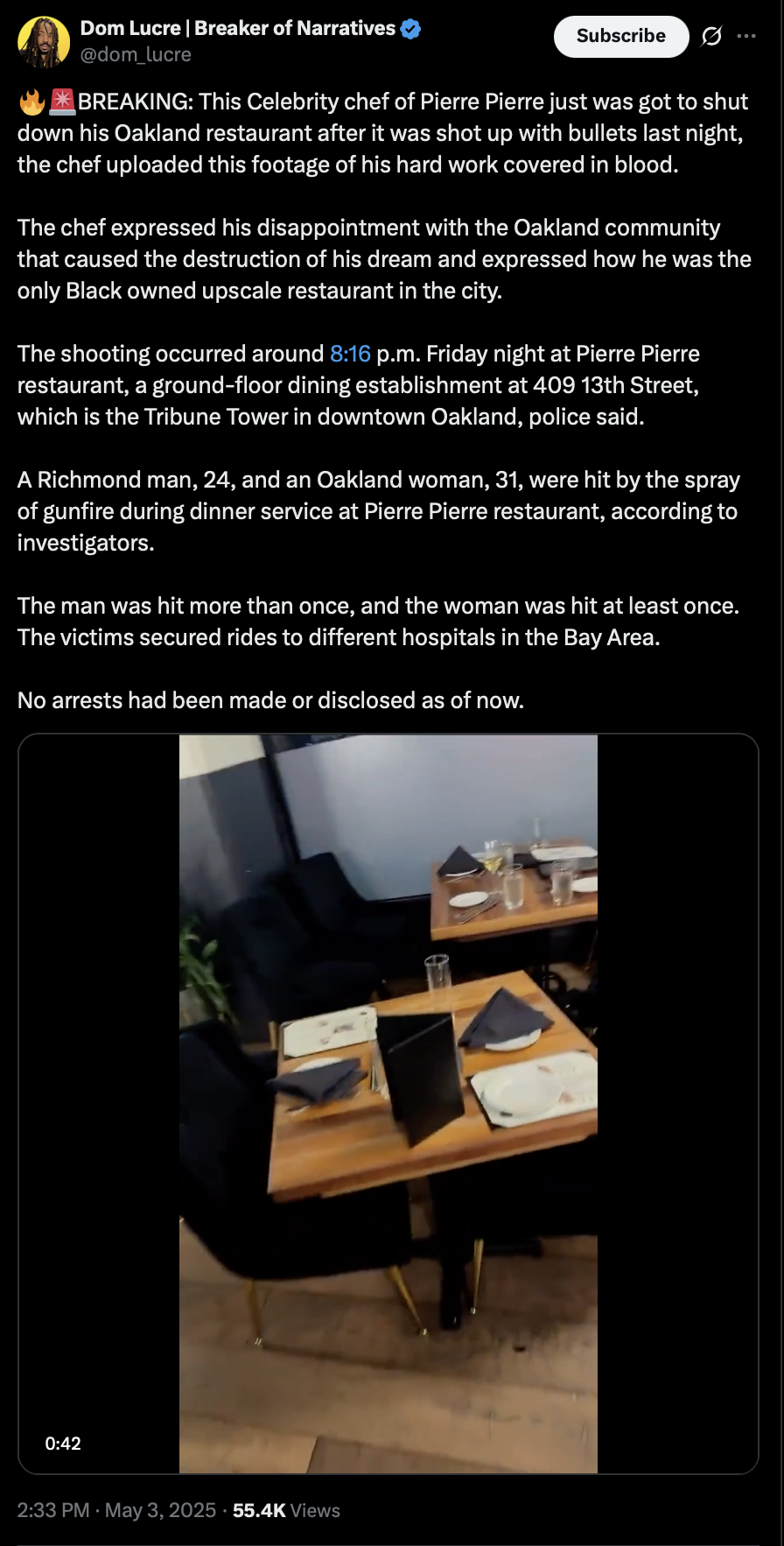Tap the 8:16 timestamp link
Image resolution: width=784 pixels, height=1546 pixels.
tap(350, 354)
